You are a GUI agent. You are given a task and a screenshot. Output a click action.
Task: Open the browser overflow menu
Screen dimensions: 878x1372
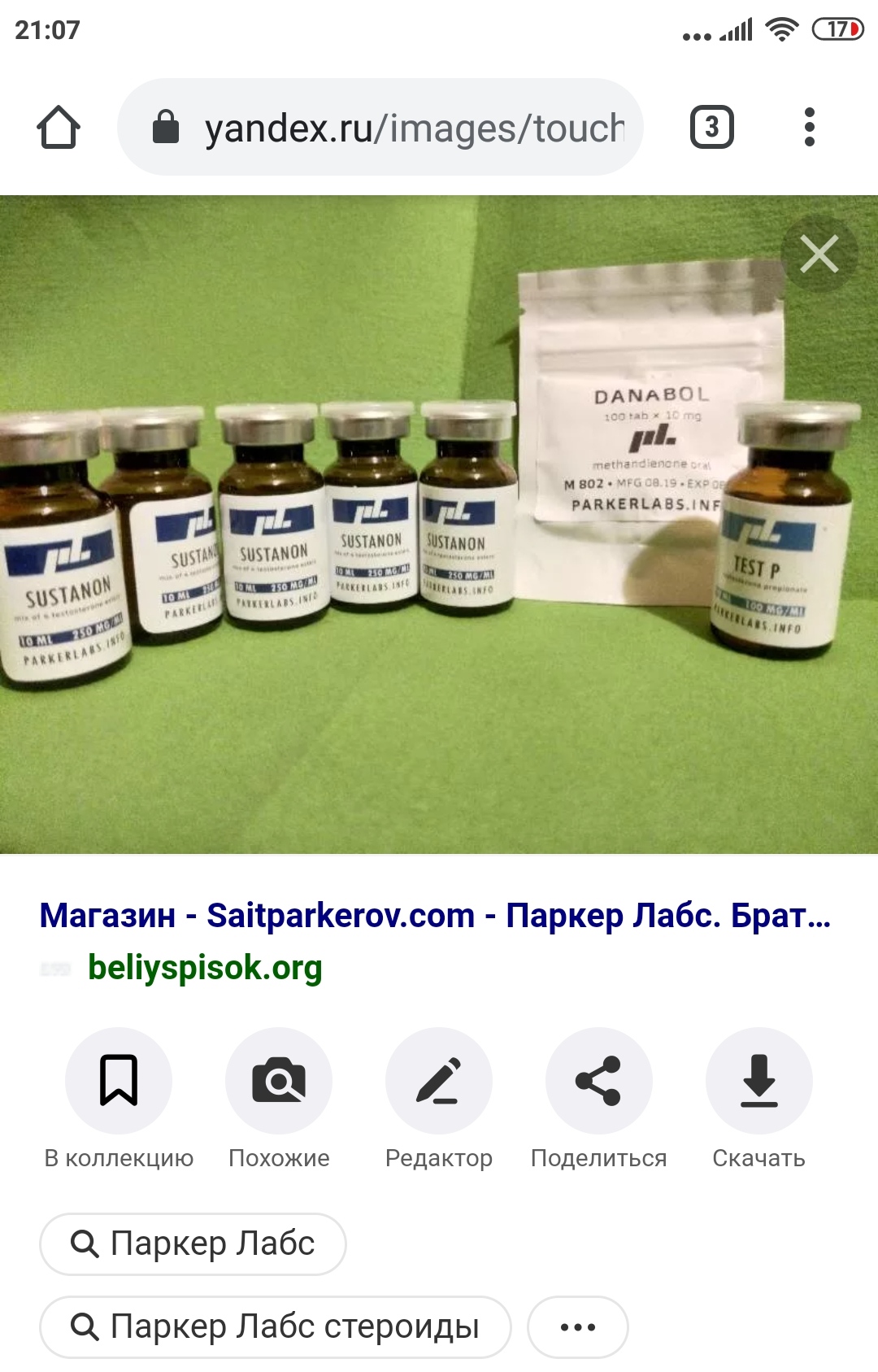click(x=809, y=128)
